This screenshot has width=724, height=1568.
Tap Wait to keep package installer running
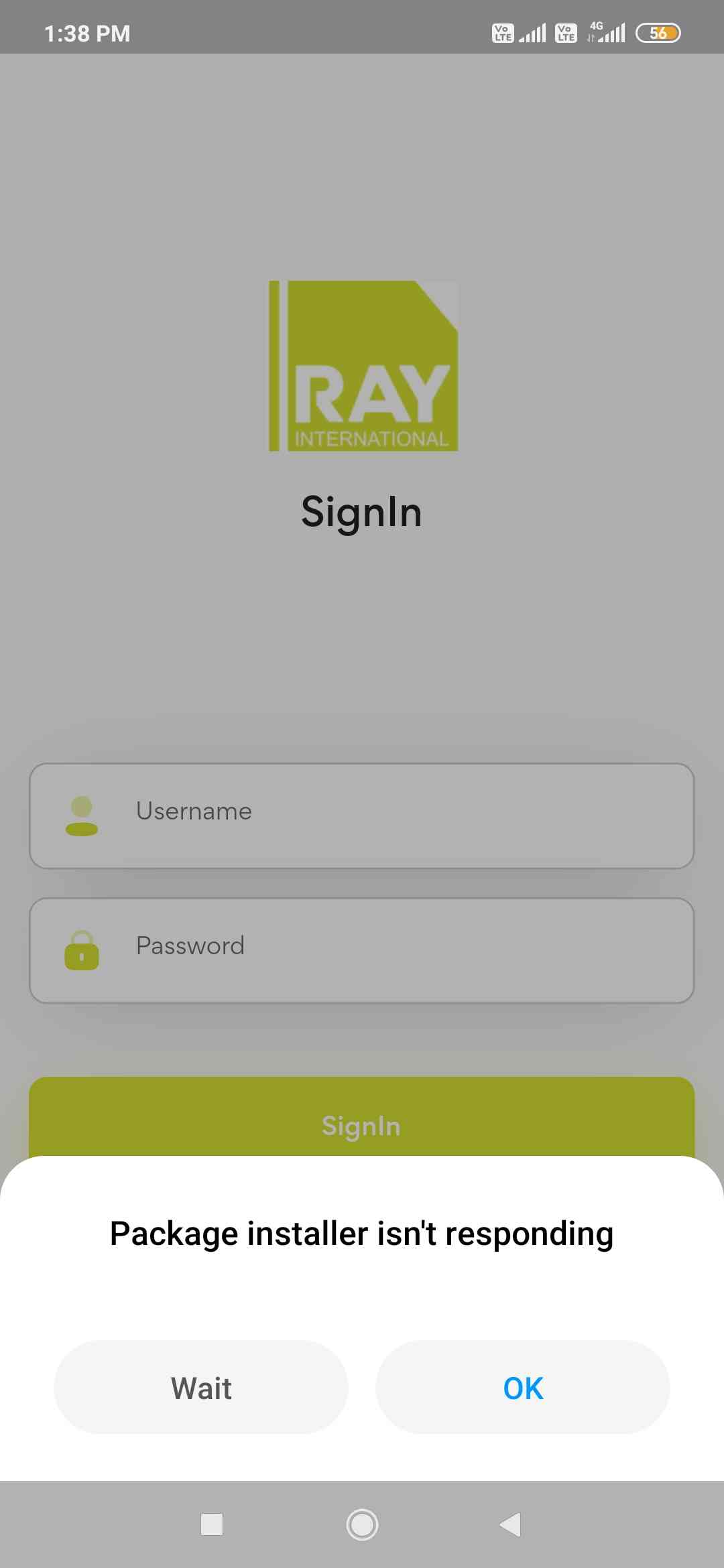click(201, 1387)
